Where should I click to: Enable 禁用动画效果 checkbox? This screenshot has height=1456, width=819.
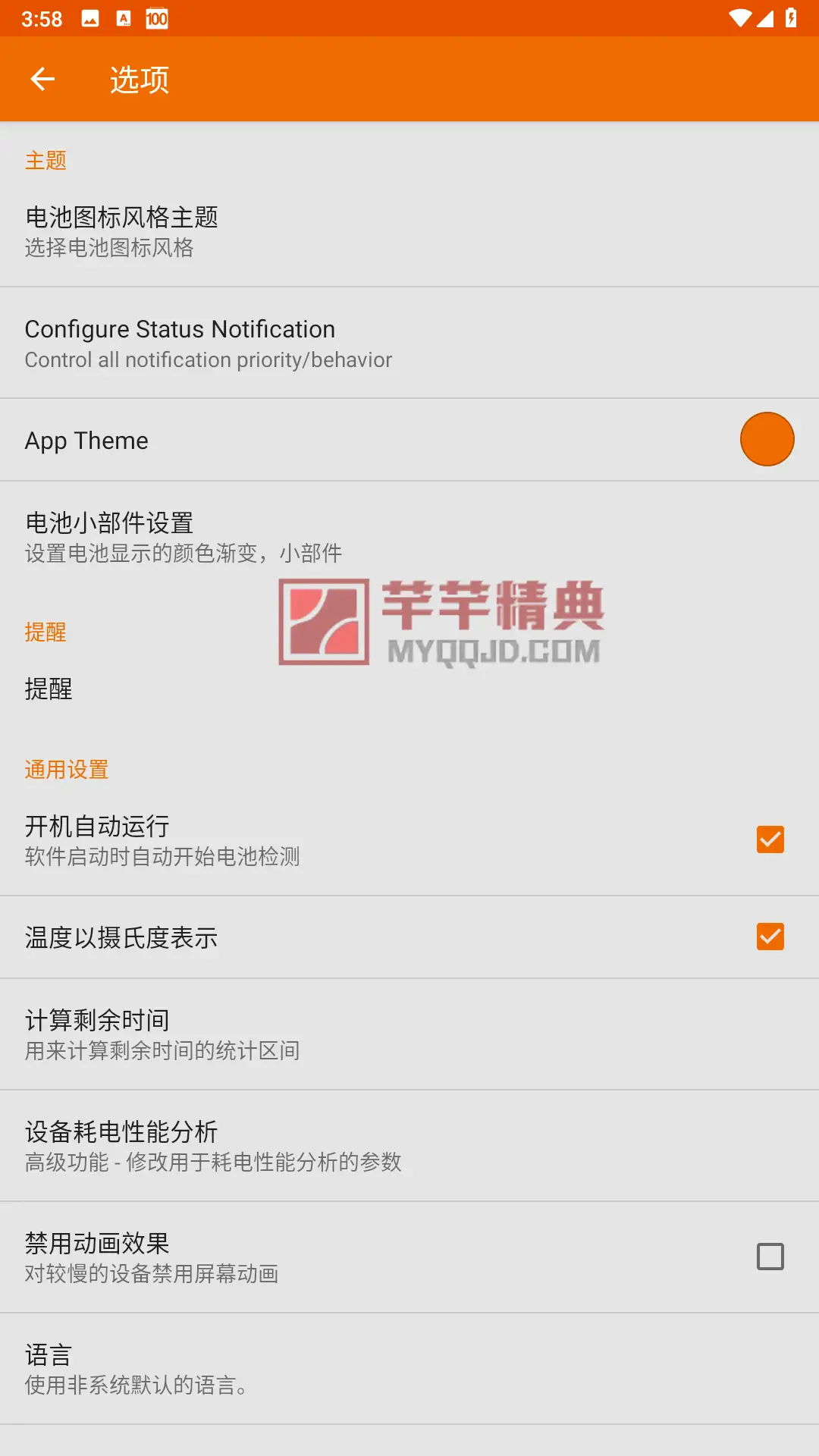(x=770, y=1257)
